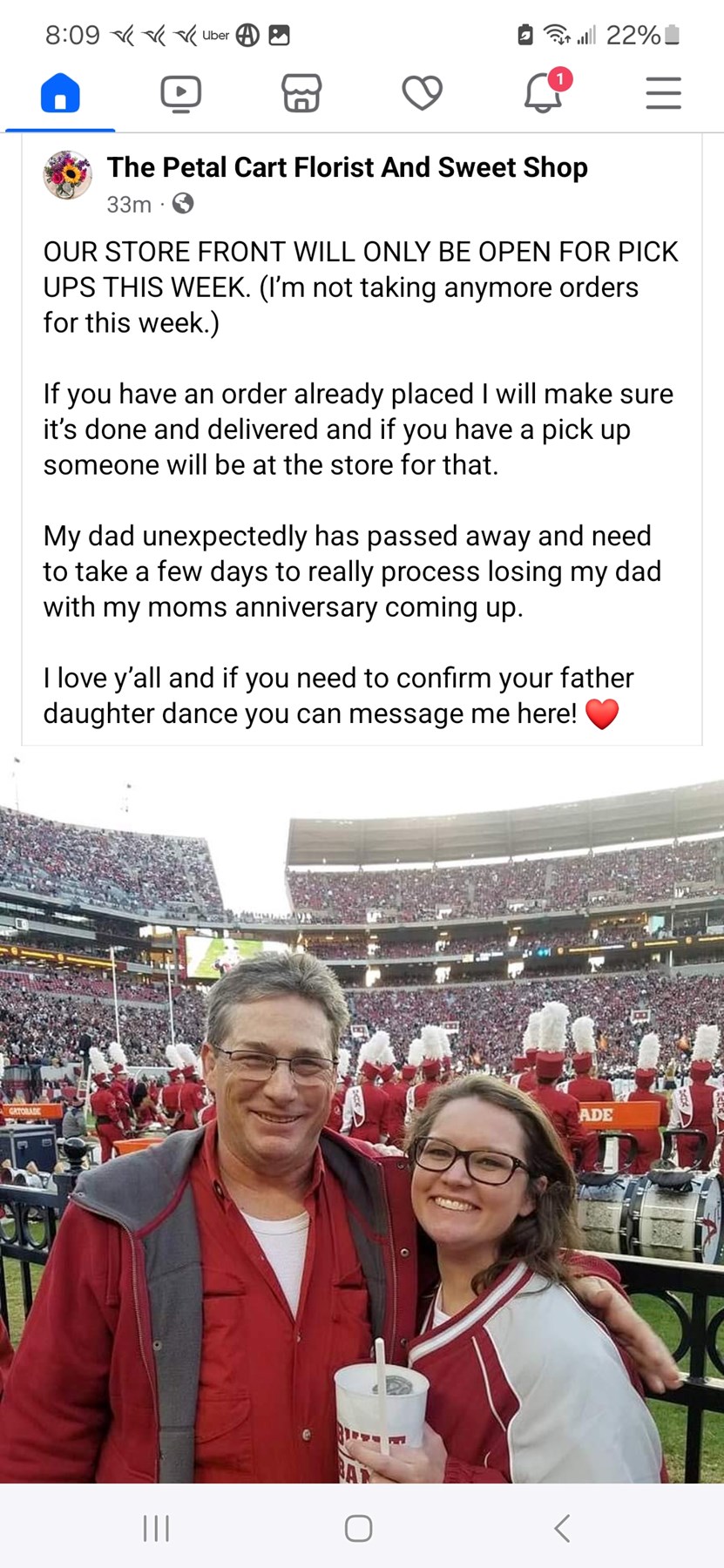The image size is (724, 1568).
Task: Check the notifications bell
Action: click(x=544, y=93)
